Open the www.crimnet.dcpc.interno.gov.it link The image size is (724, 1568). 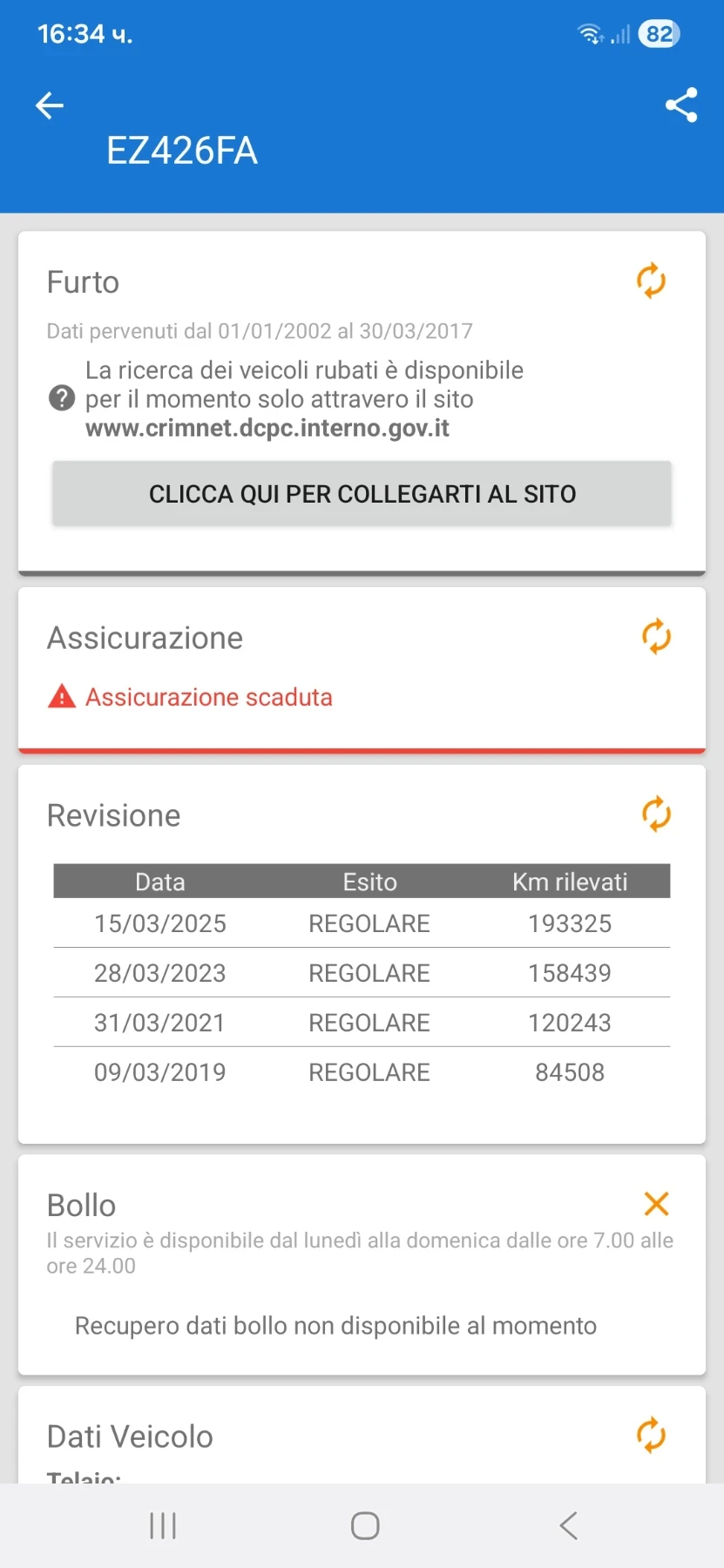(x=267, y=428)
